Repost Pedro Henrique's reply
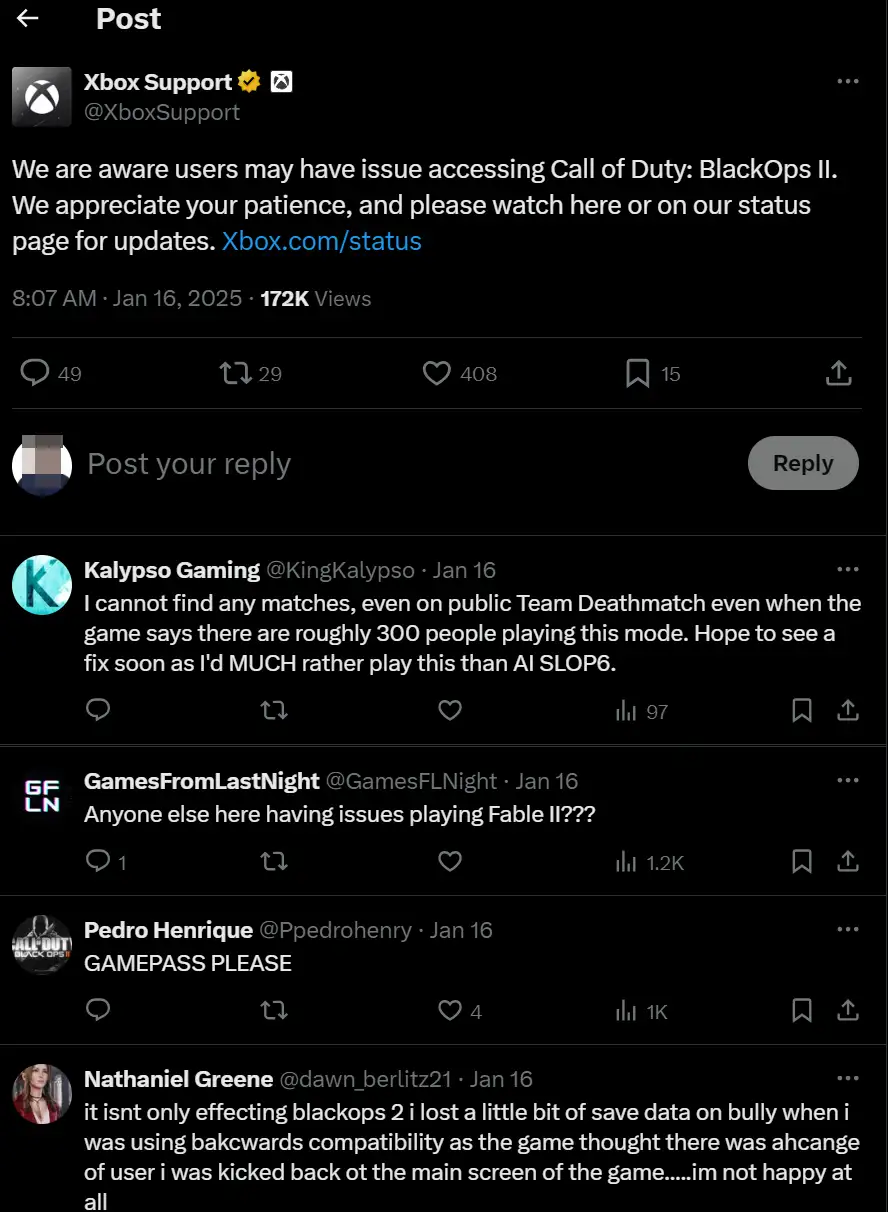The height and width of the screenshot is (1212, 888). tap(274, 1011)
